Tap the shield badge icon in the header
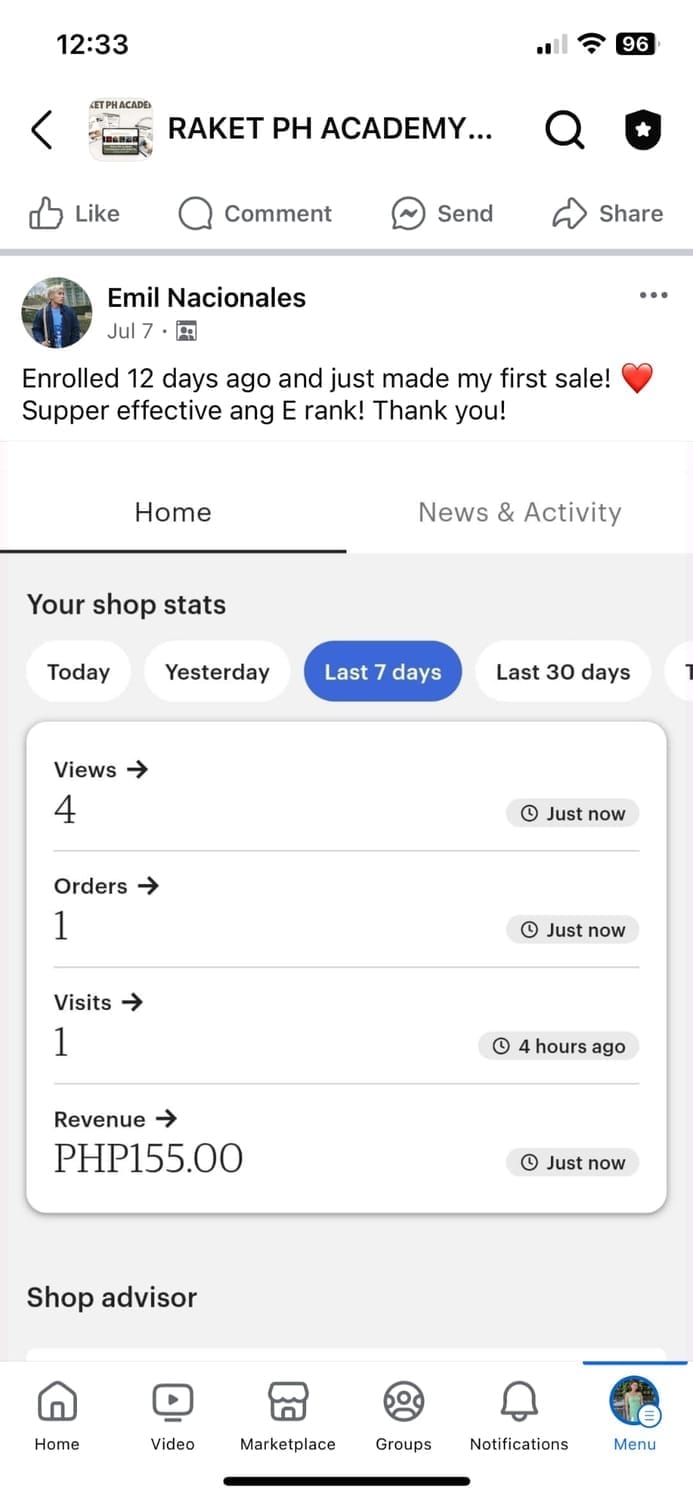The image size is (693, 1500). (x=643, y=130)
